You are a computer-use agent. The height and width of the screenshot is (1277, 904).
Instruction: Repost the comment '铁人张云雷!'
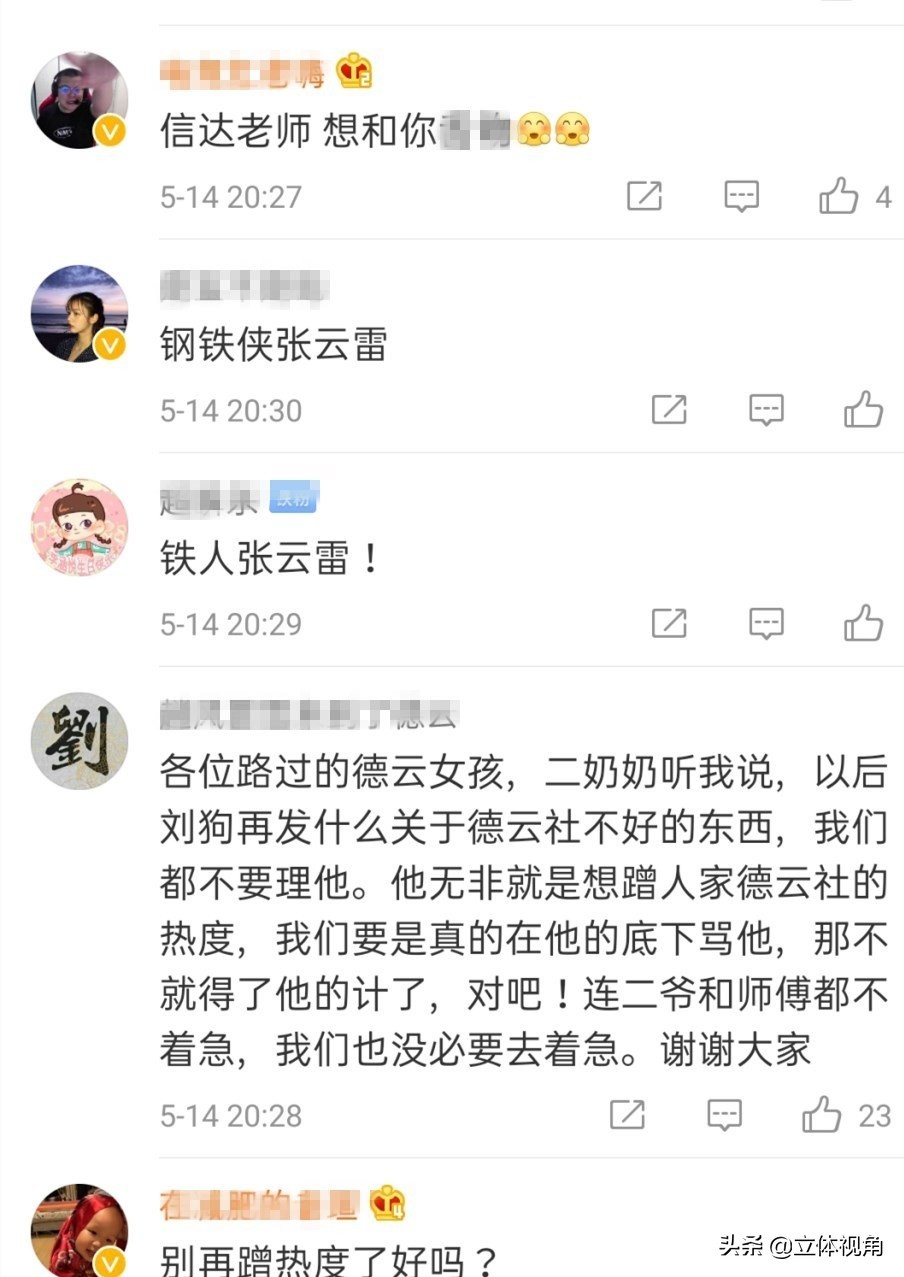(669, 623)
